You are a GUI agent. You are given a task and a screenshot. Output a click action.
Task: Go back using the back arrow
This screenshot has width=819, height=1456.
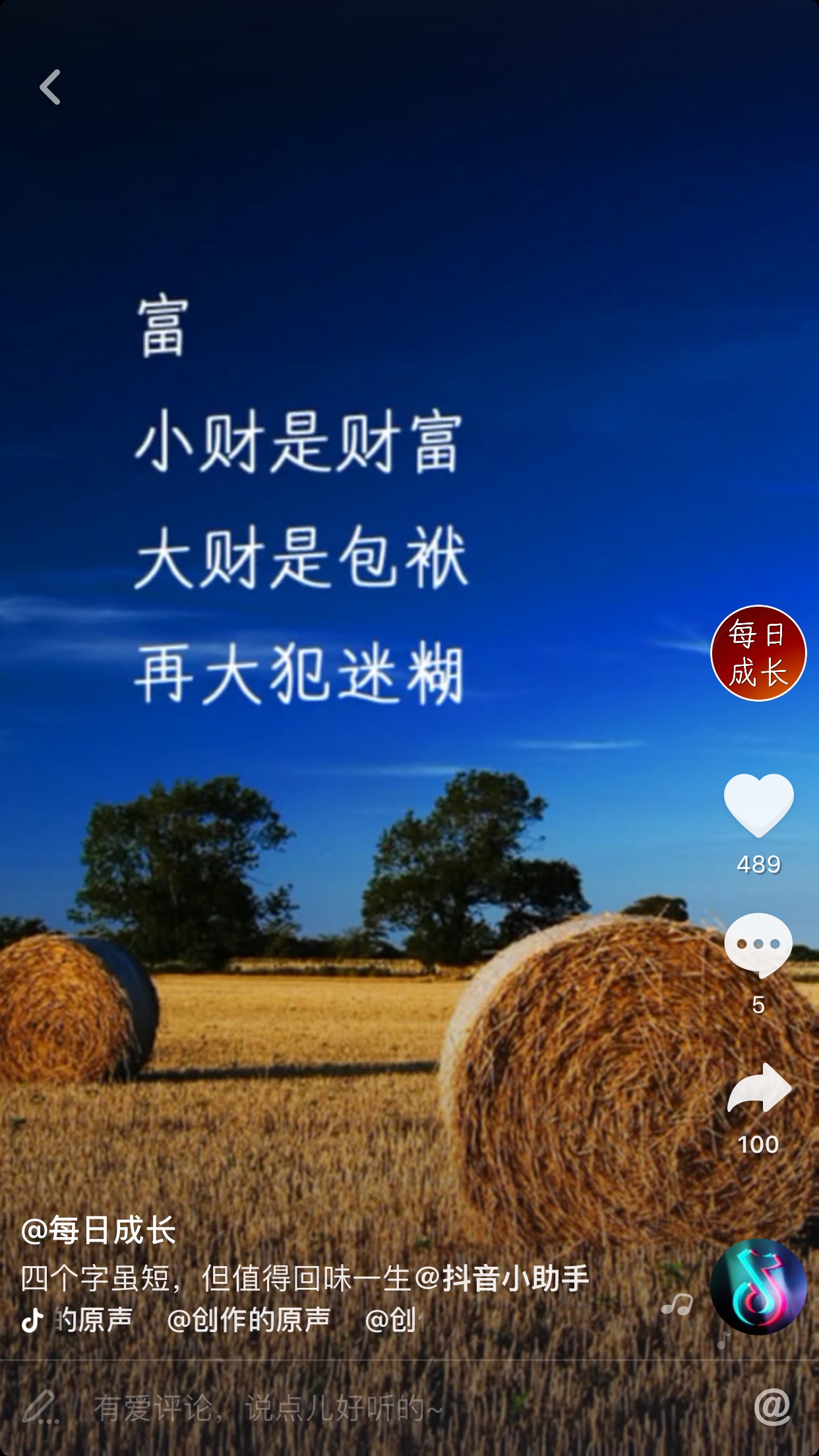tap(50, 88)
